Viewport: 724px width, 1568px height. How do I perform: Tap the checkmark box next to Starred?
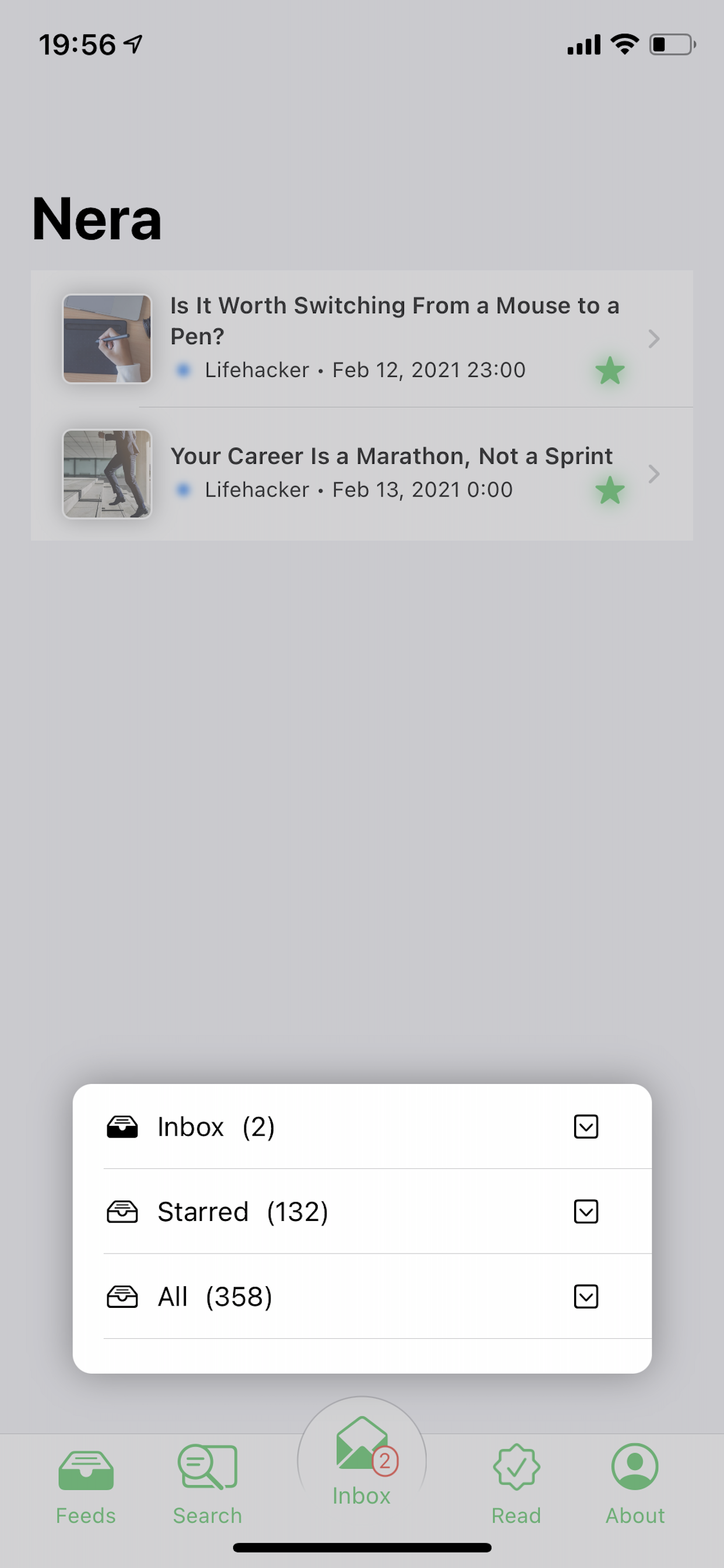pos(585,1212)
